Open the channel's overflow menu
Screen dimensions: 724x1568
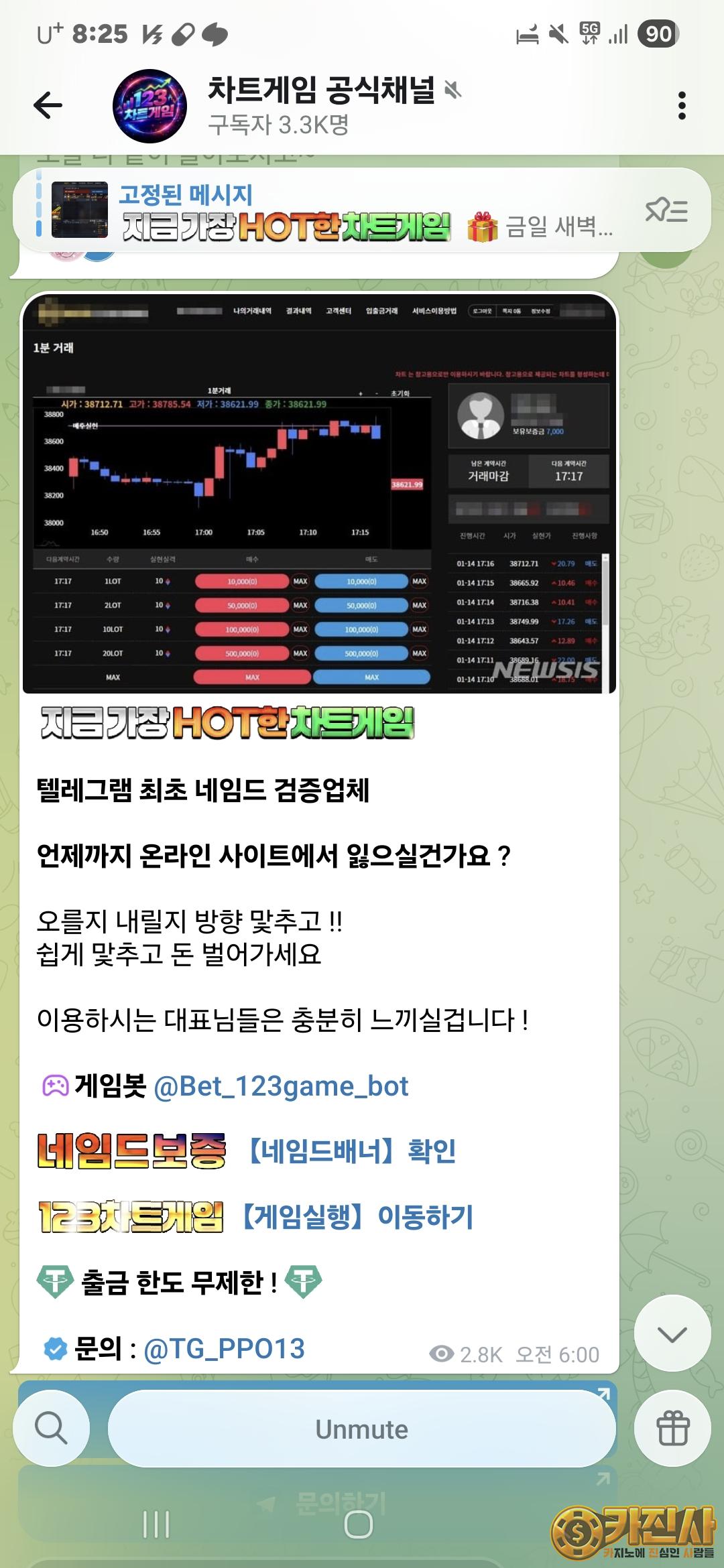coord(682,105)
